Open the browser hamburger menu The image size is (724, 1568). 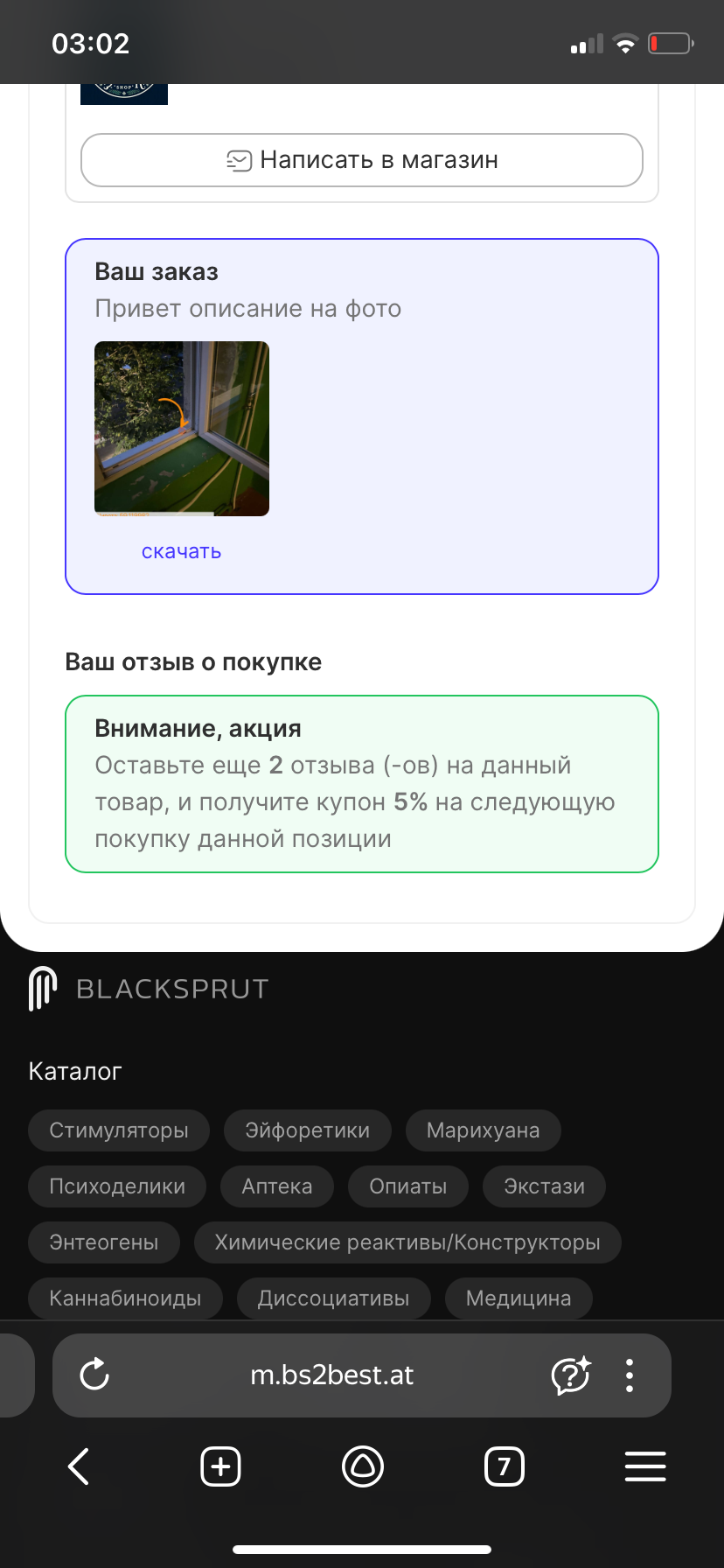645,1466
